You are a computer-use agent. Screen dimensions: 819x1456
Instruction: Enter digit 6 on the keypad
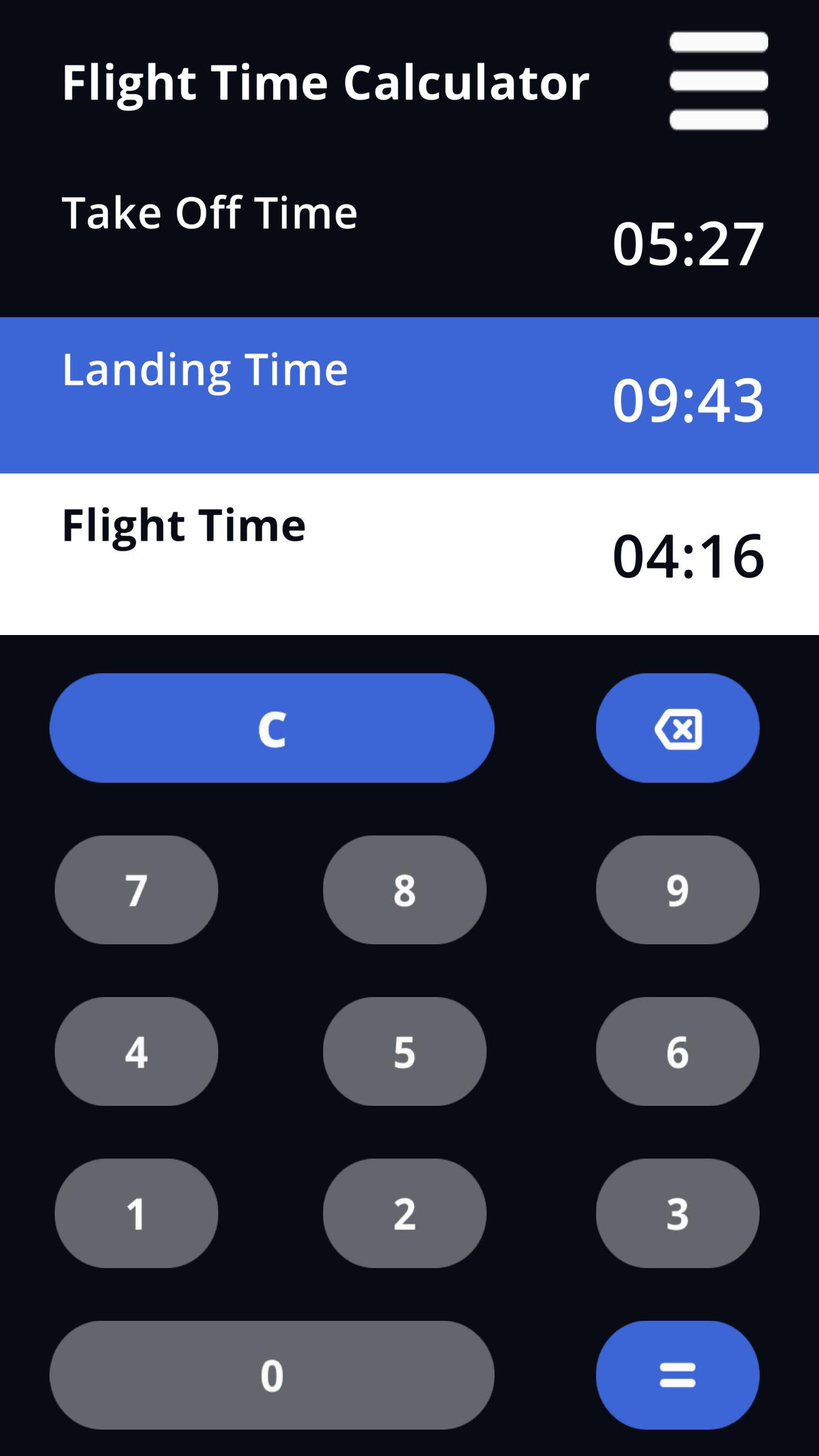[x=677, y=1051]
